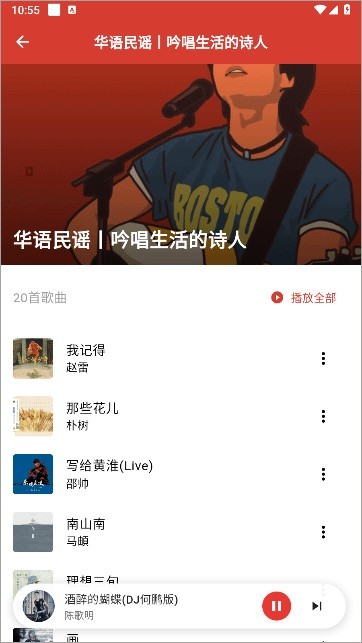Viewport: 362px width, 643px height.
Task: Tap 播放全部 to play all songs
Action: point(303,298)
